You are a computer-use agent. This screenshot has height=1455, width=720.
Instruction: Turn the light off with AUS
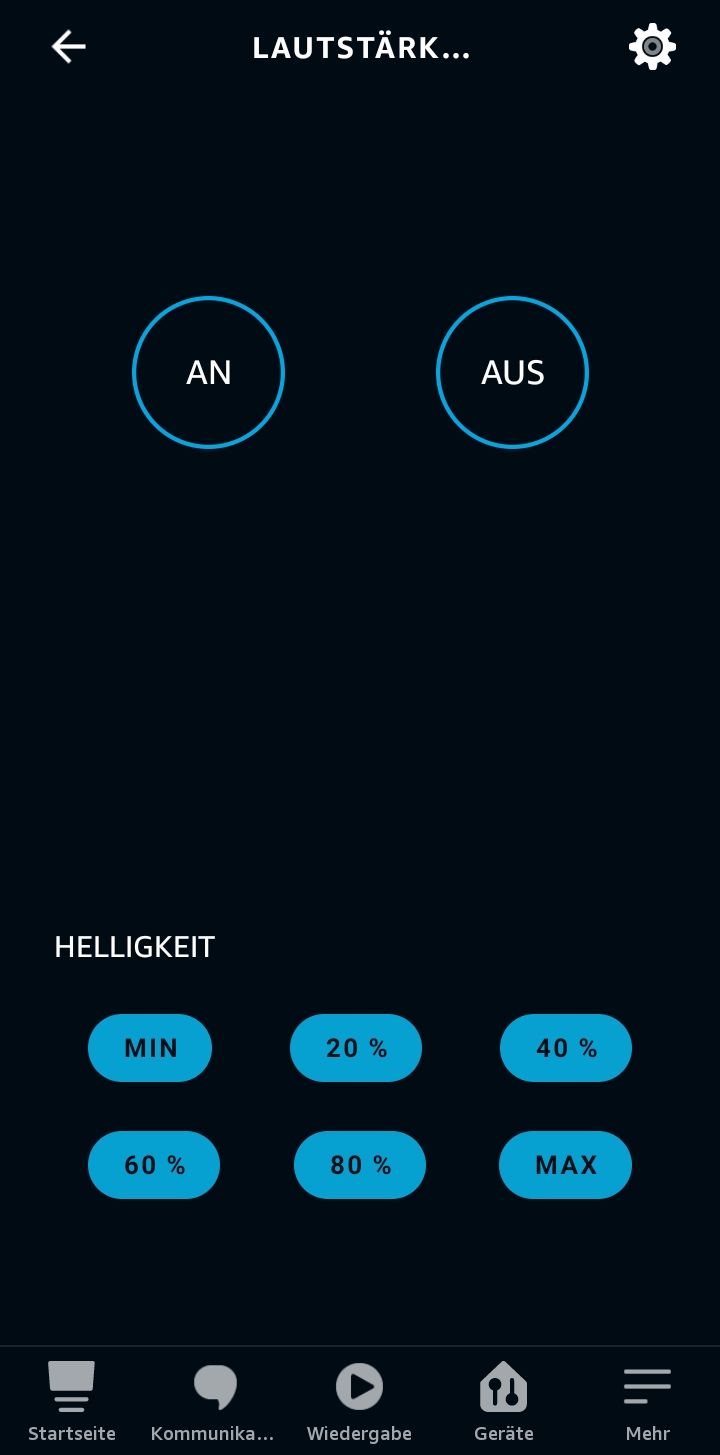click(x=512, y=372)
